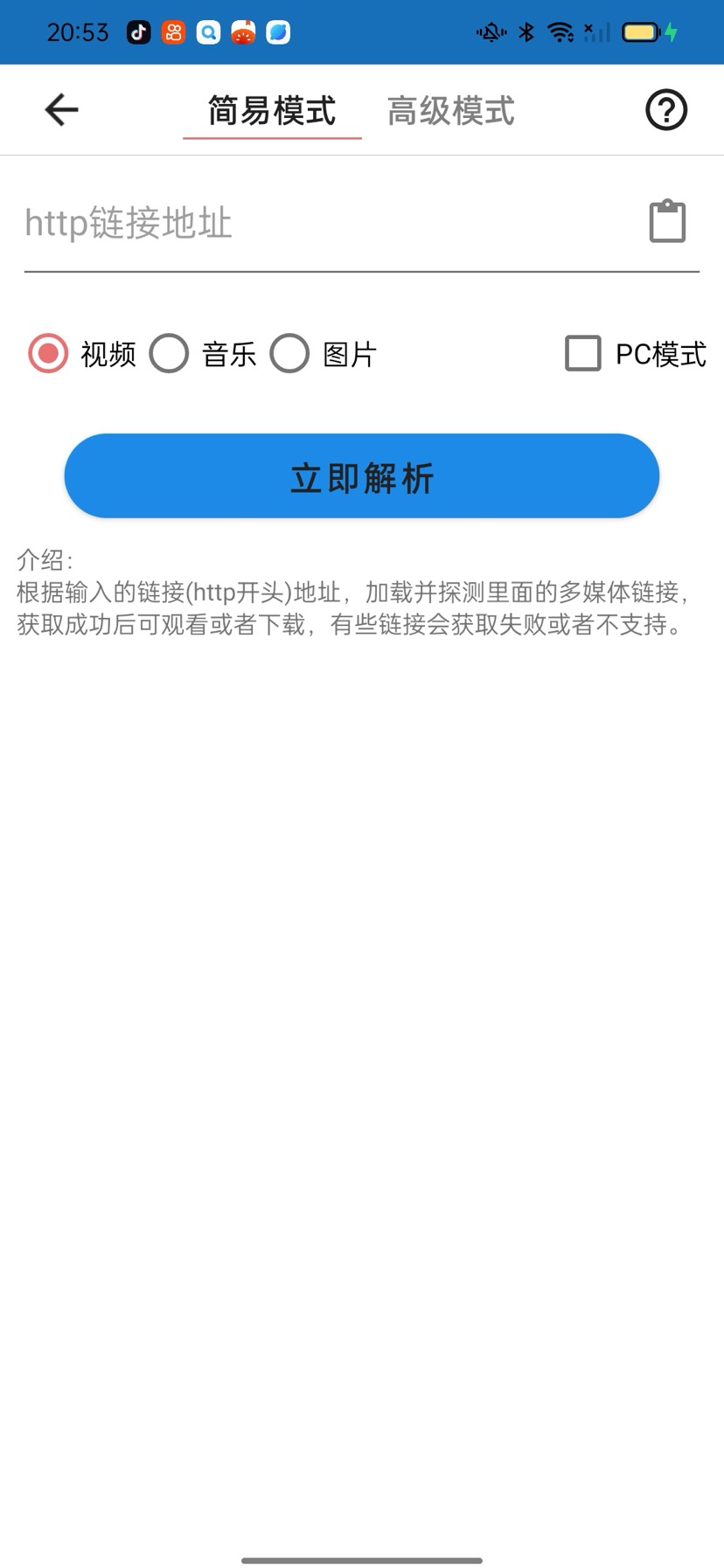Focus the http链接地址 input field

coord(324,224)
